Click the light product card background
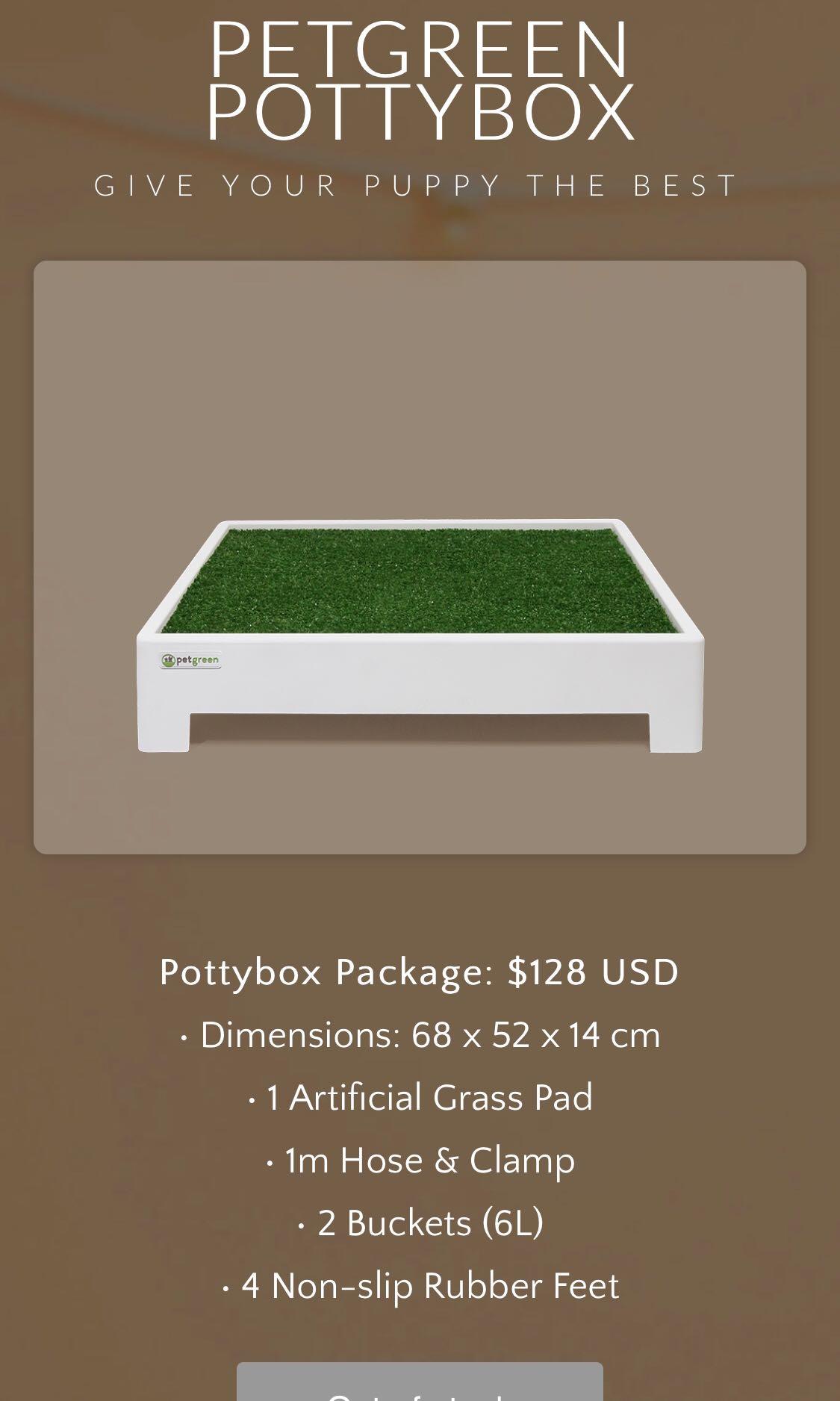The height and width of the screenshot is (1401, 840). click(149, 373)
